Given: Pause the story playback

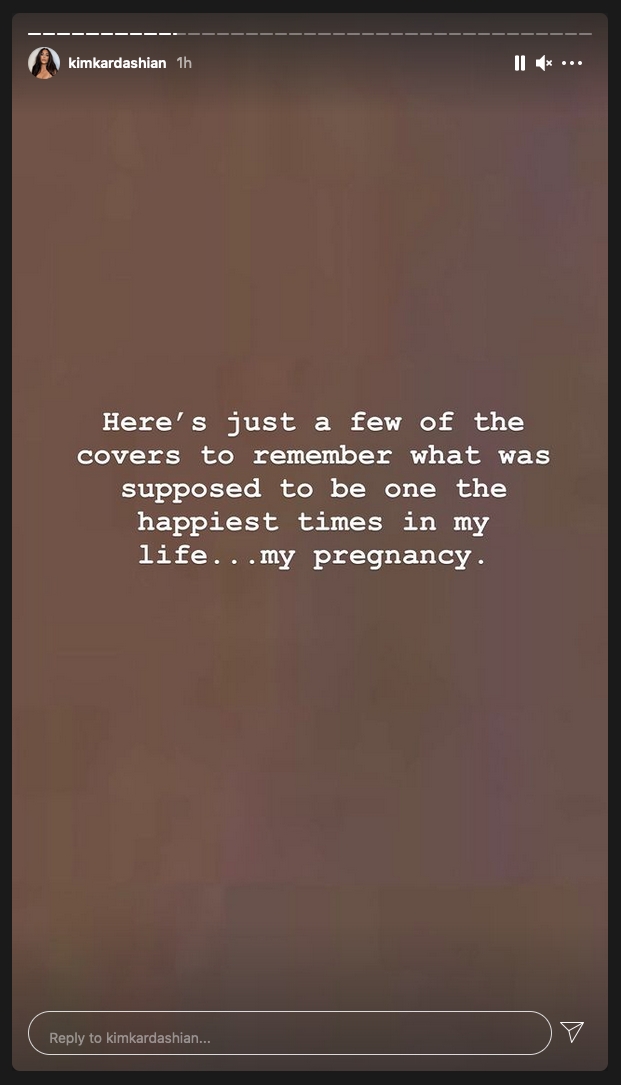Looking at the screenshot, I should [519, 63].
